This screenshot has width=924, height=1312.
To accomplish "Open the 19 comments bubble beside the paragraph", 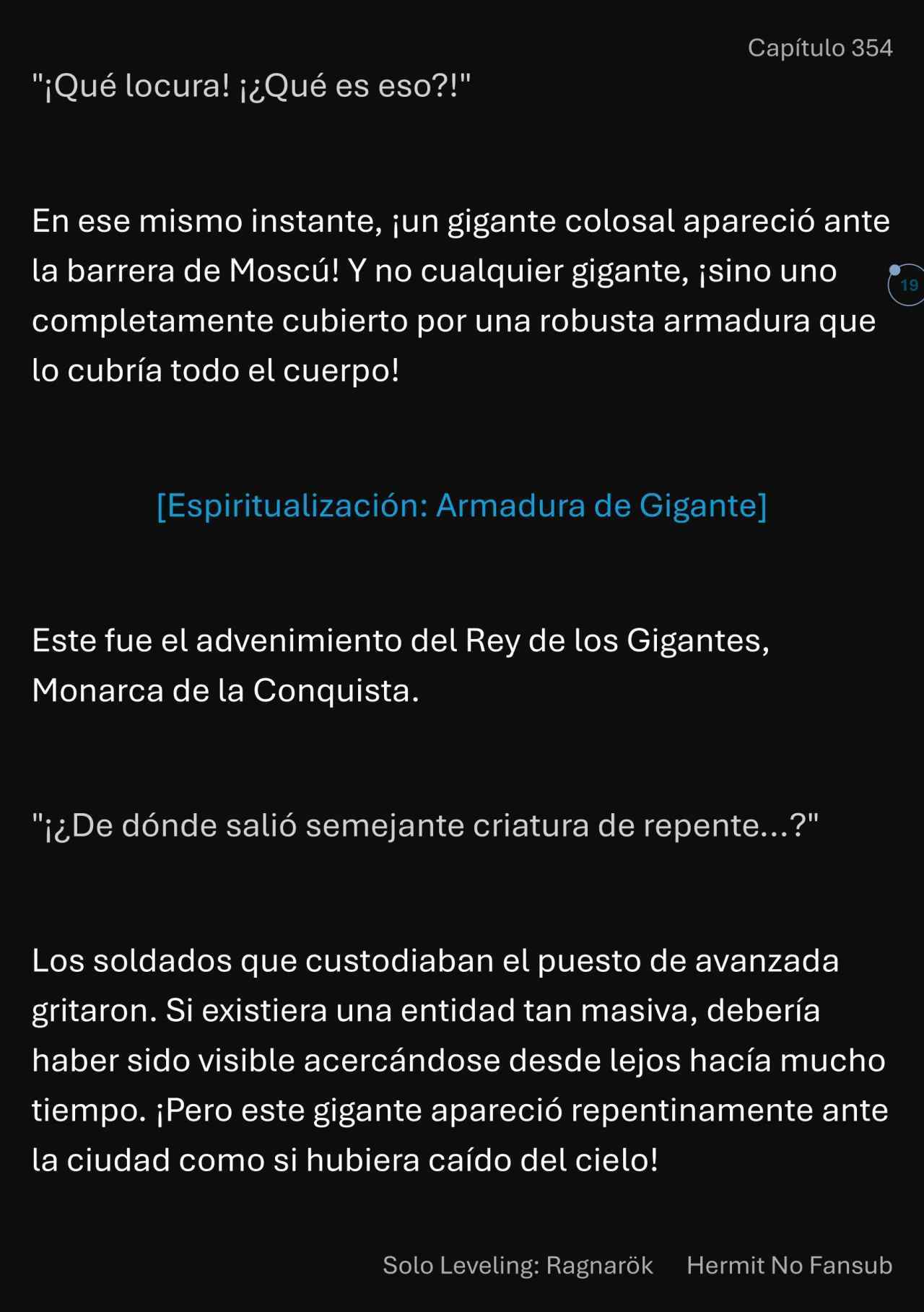I will tap(907, 285).
